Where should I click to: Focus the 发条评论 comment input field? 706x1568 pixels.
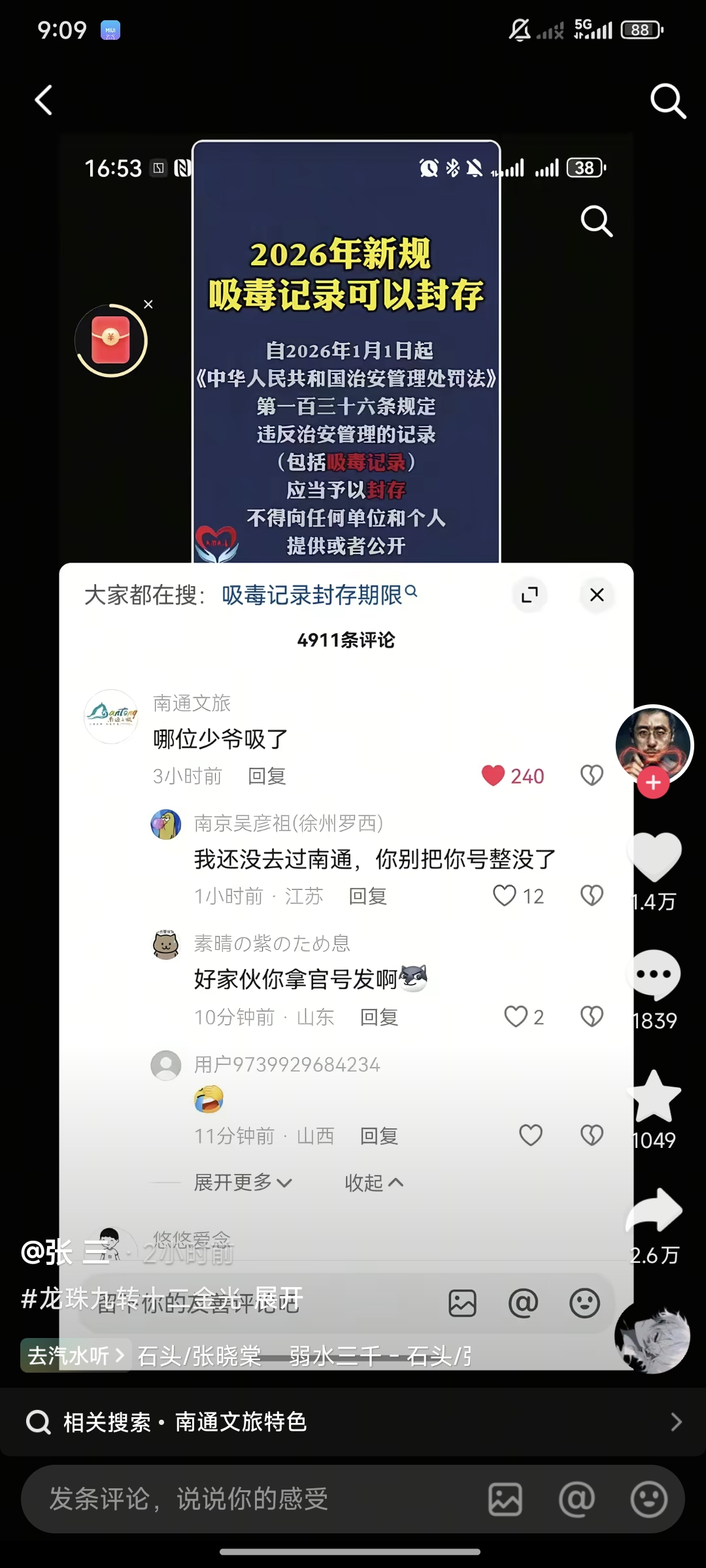pos(248,1499)
